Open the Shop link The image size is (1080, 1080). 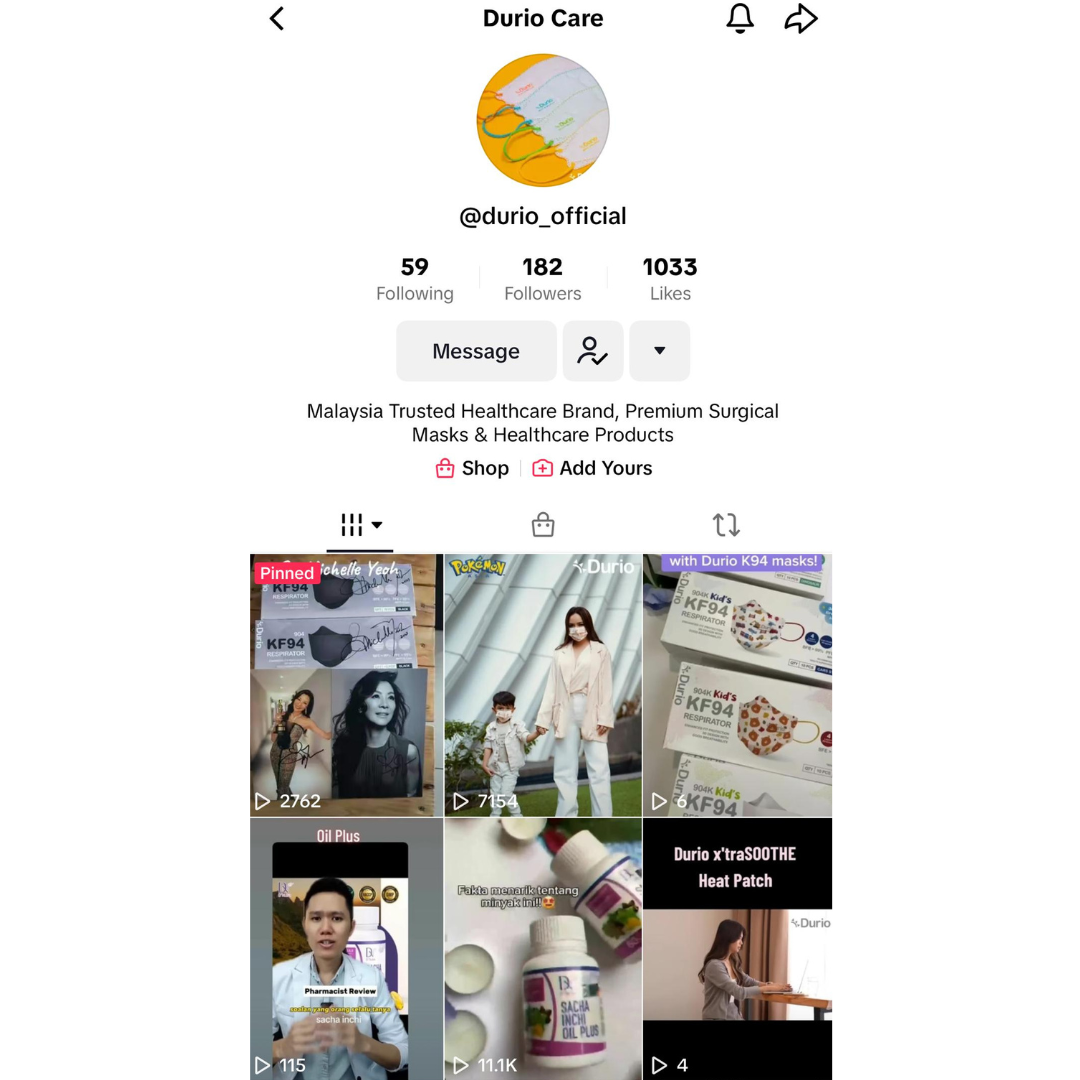473,468
